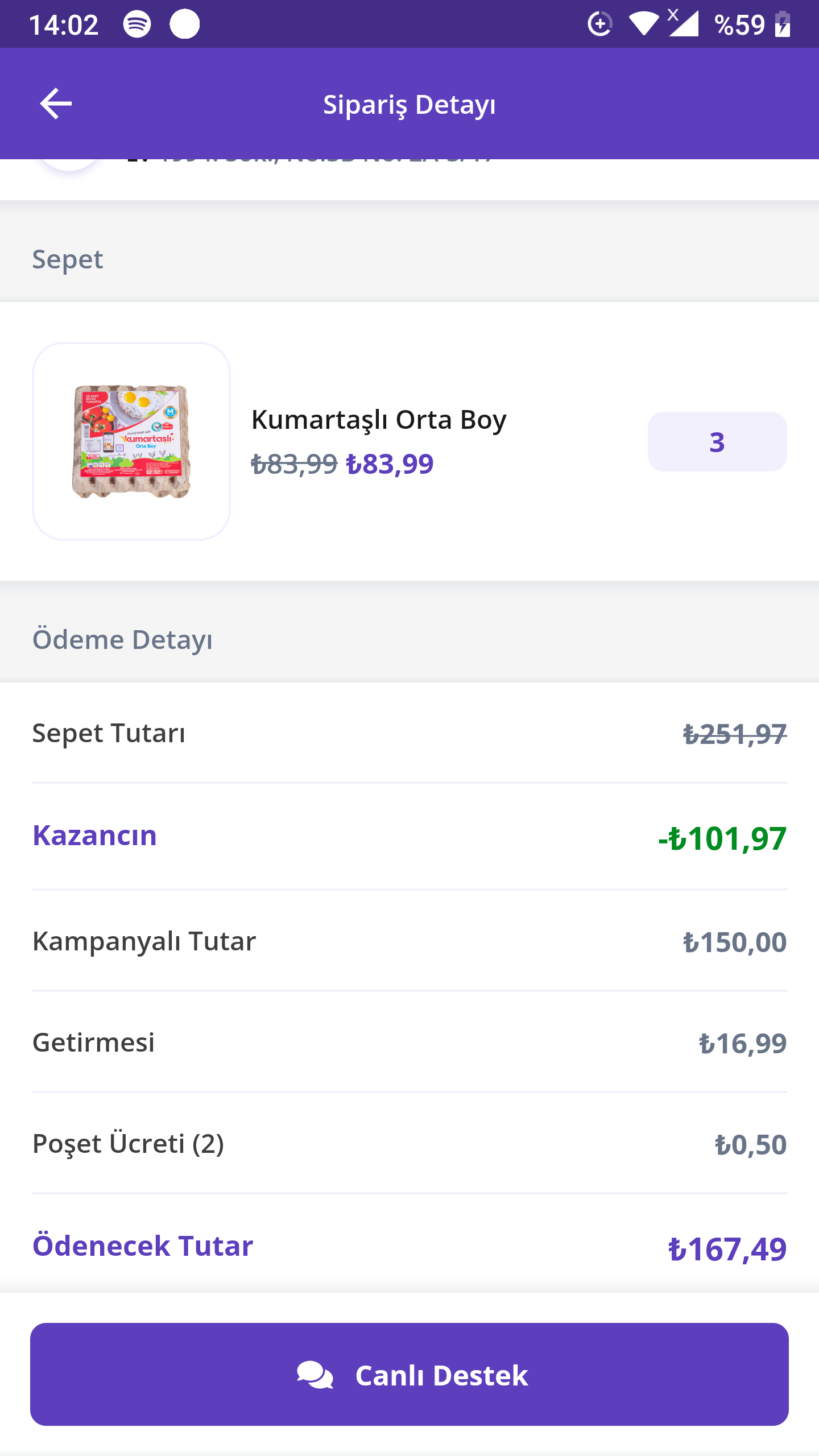Open Canlı Destek live support

409,1374
